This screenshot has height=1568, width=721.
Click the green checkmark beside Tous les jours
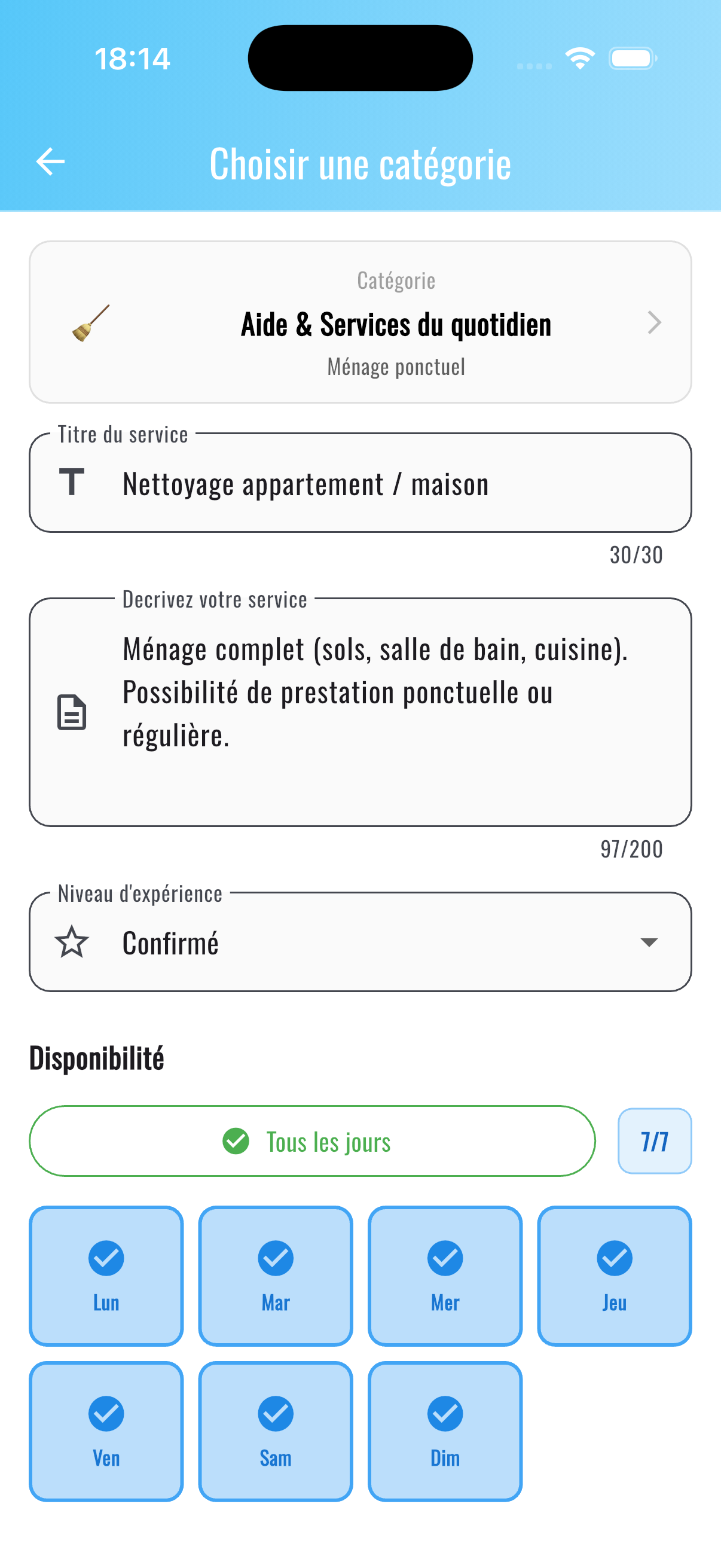237,1140
